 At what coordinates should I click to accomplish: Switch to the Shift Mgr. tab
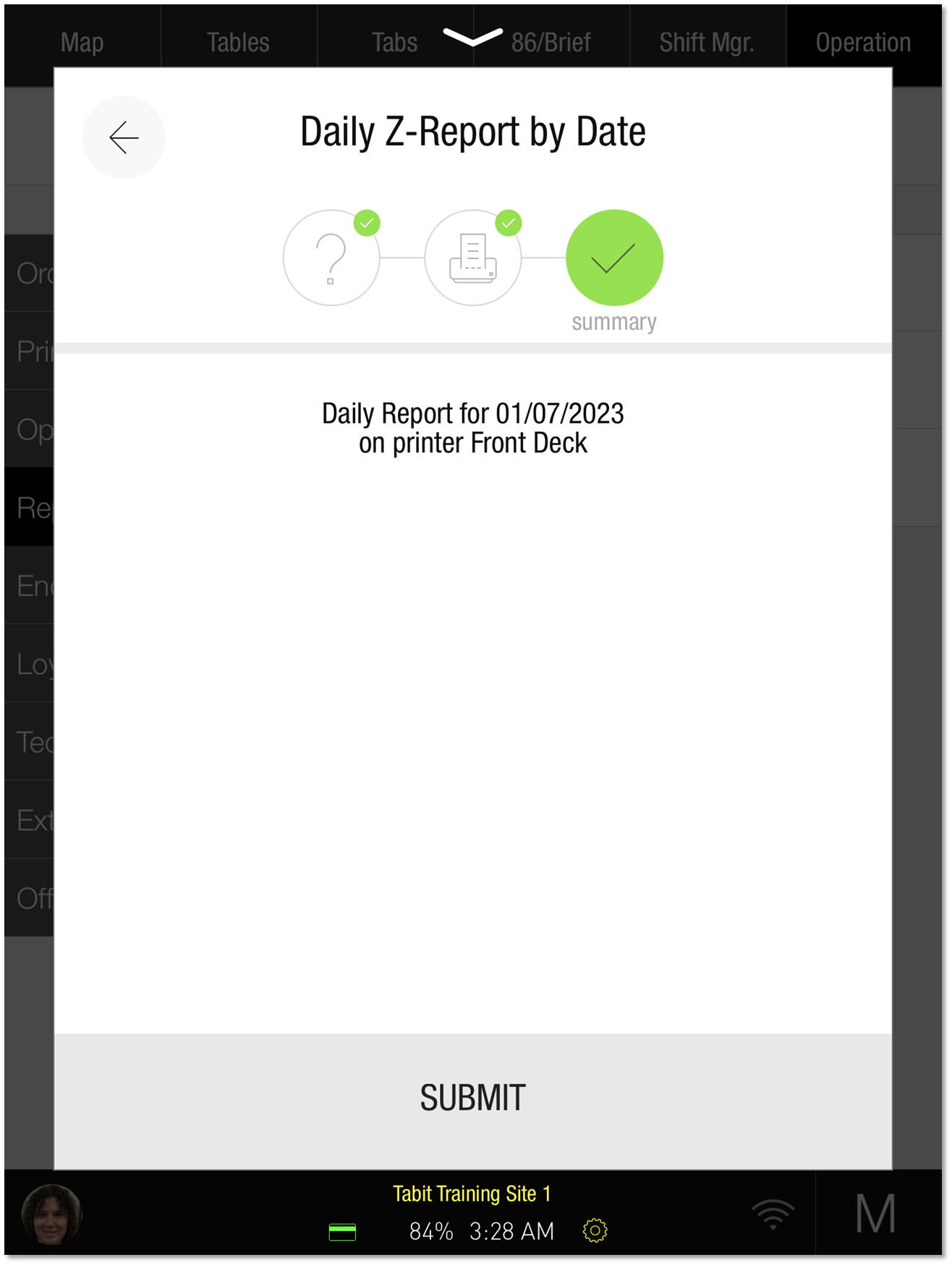click(707, 42)
